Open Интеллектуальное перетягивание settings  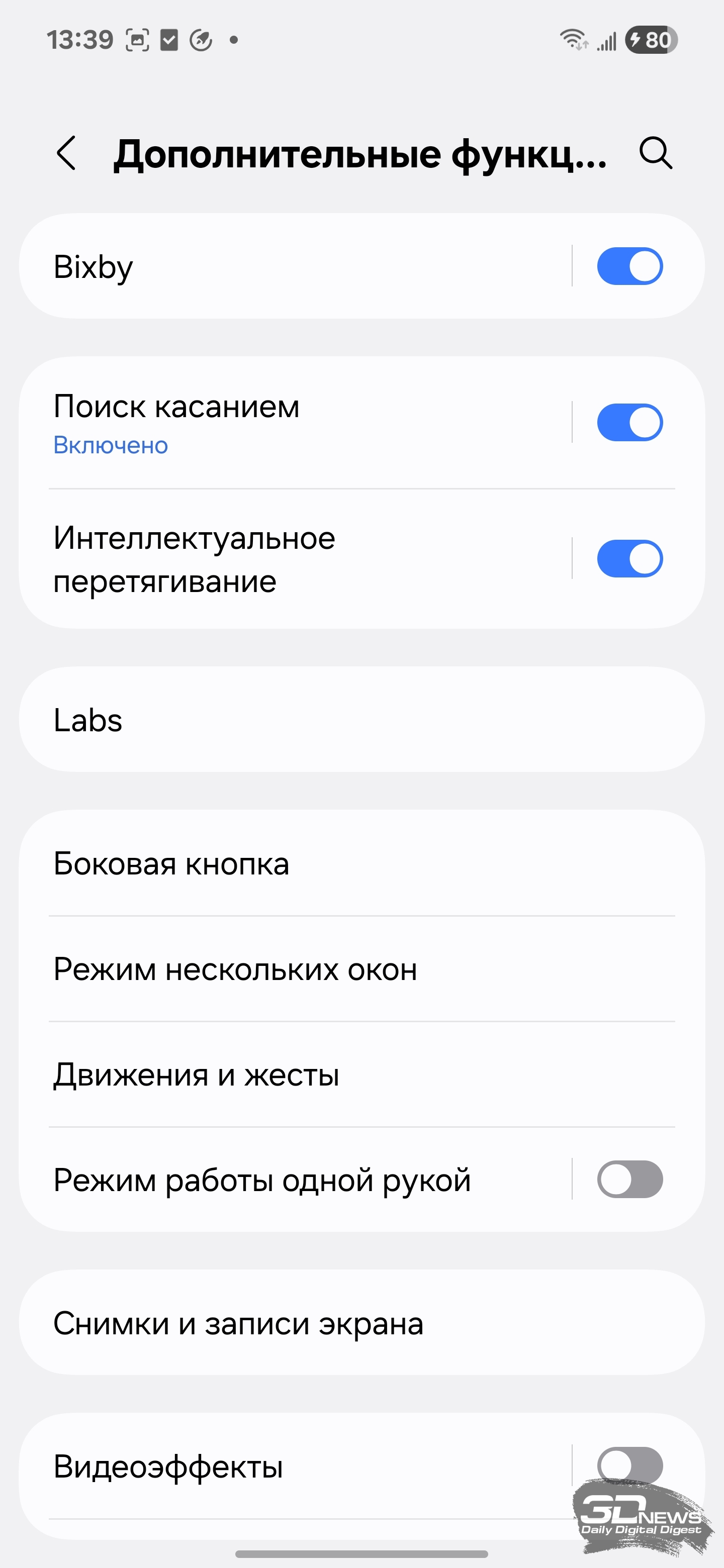pyautogui.click(x=295, y=559)
